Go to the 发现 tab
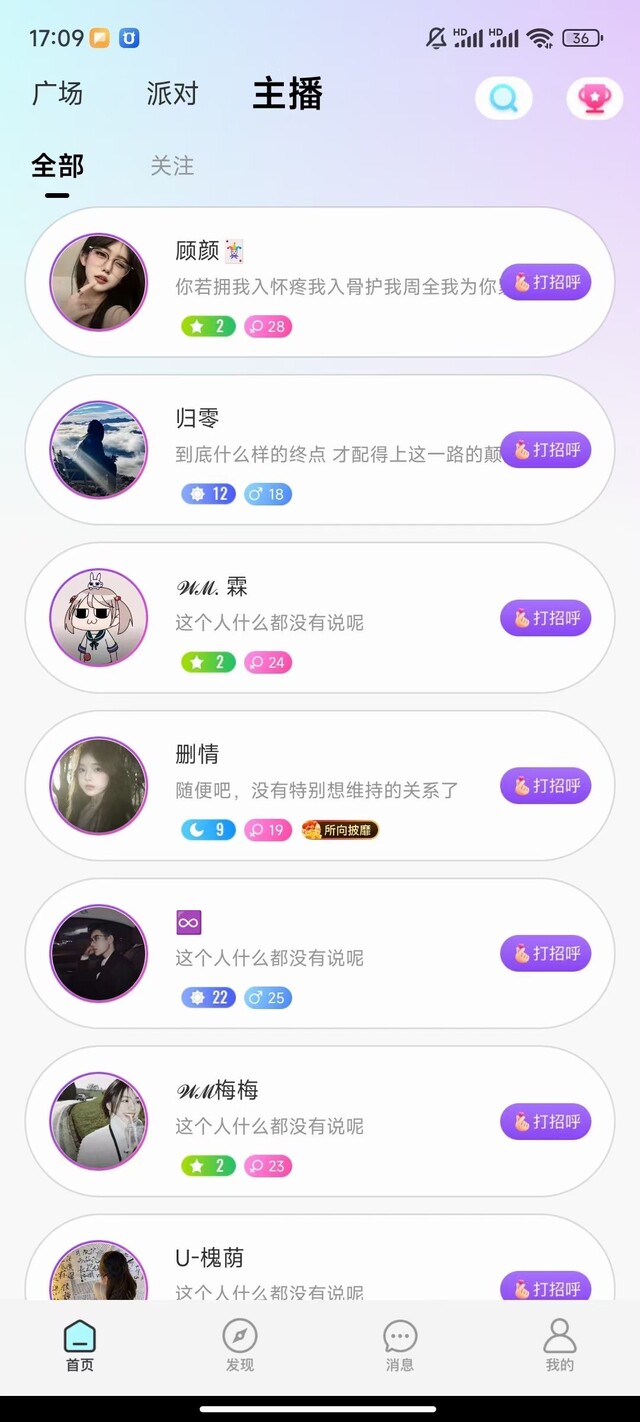 click(x=240, y=1344)
